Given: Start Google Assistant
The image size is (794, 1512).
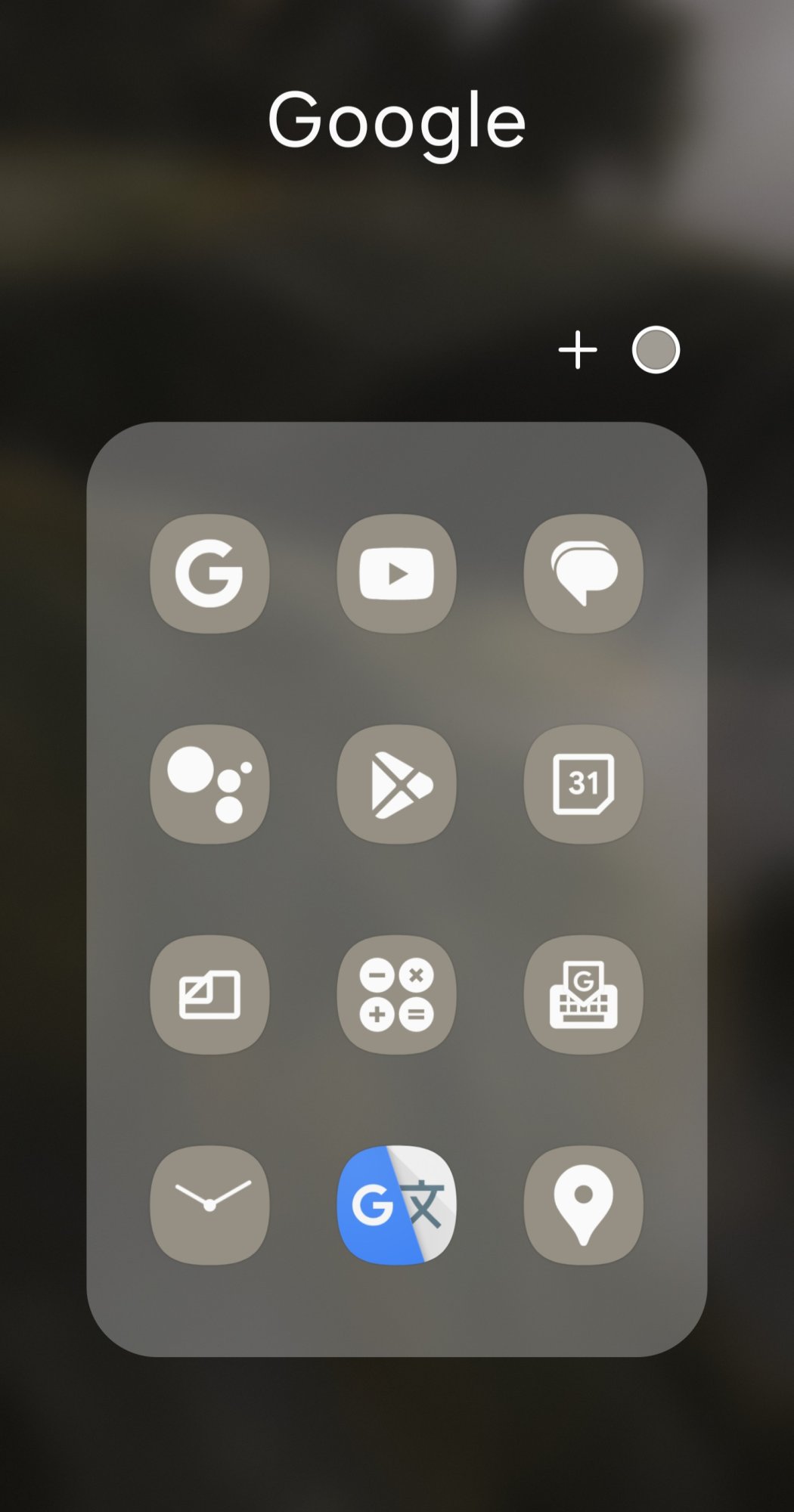Looking at the screenshot, I should coord(209,784).
